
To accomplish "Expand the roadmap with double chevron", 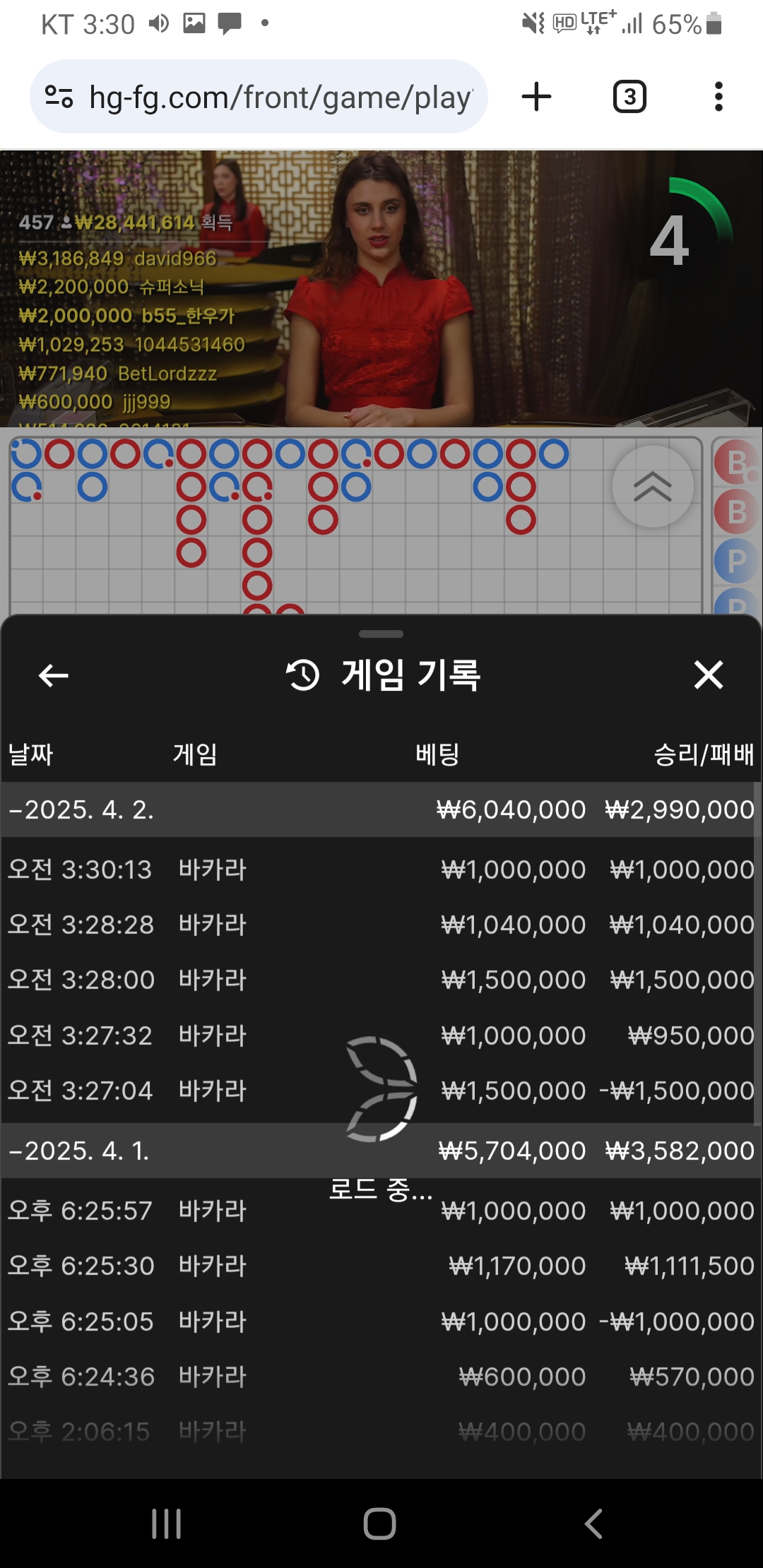I will 652,486.
